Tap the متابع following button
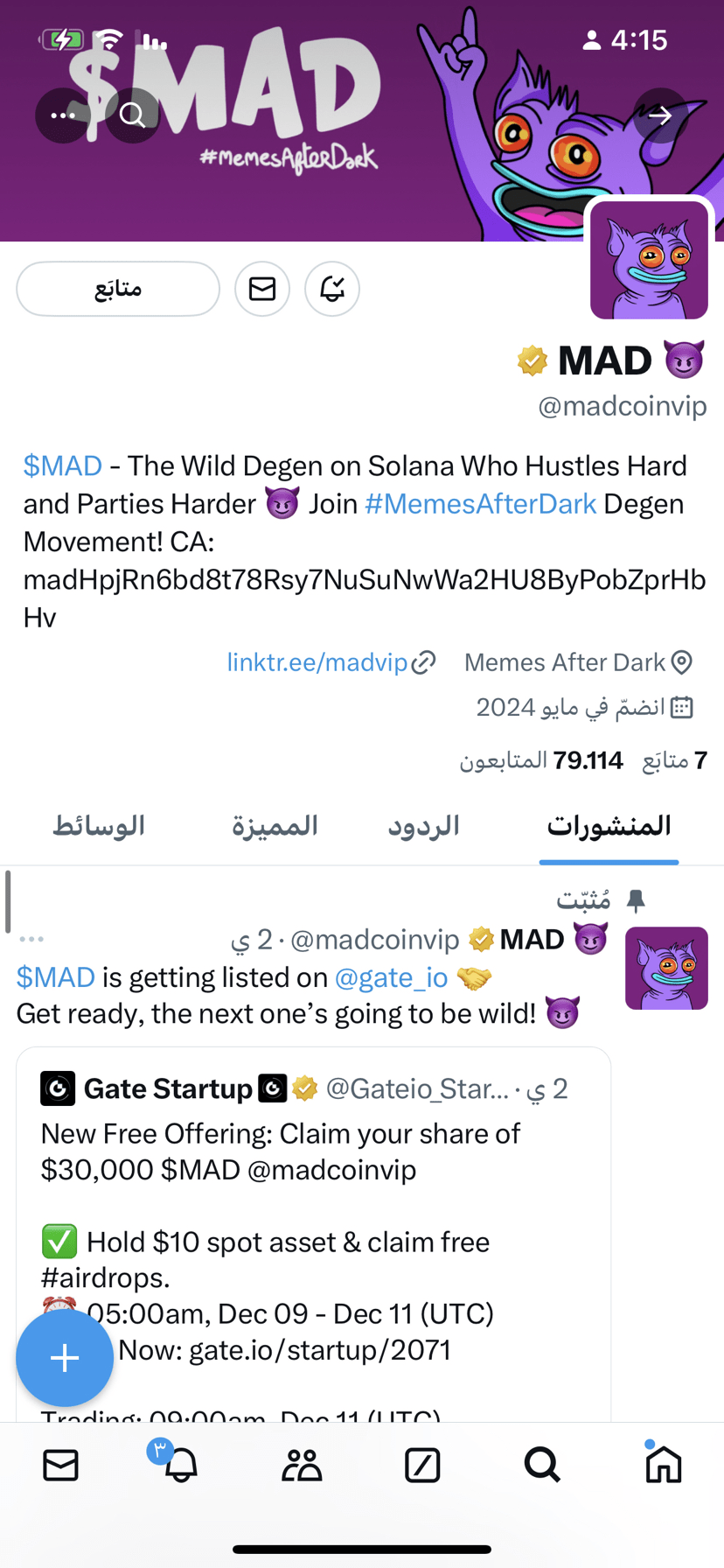The image size is (724, 1568). pos(118,289)
